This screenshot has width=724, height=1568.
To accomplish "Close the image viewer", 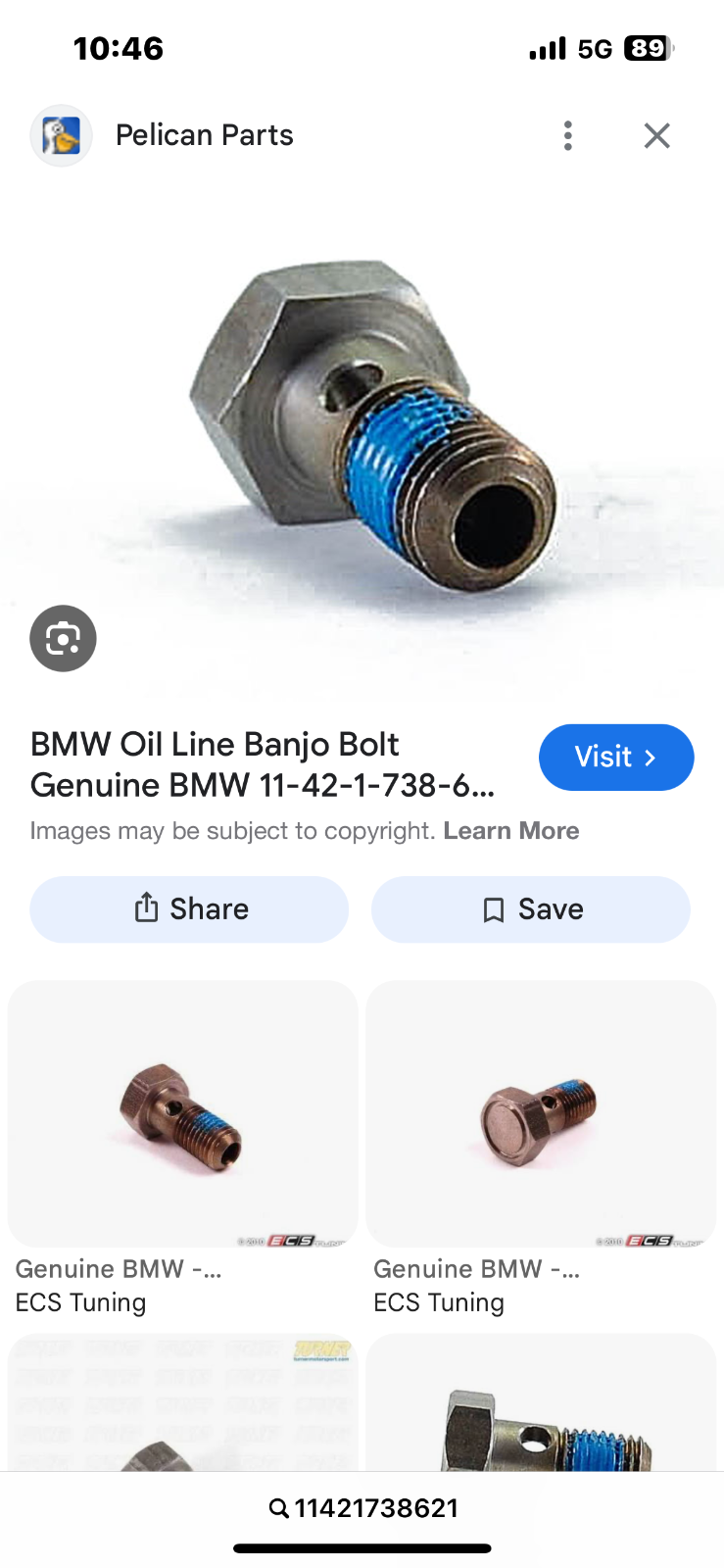I will coord(656,135).
